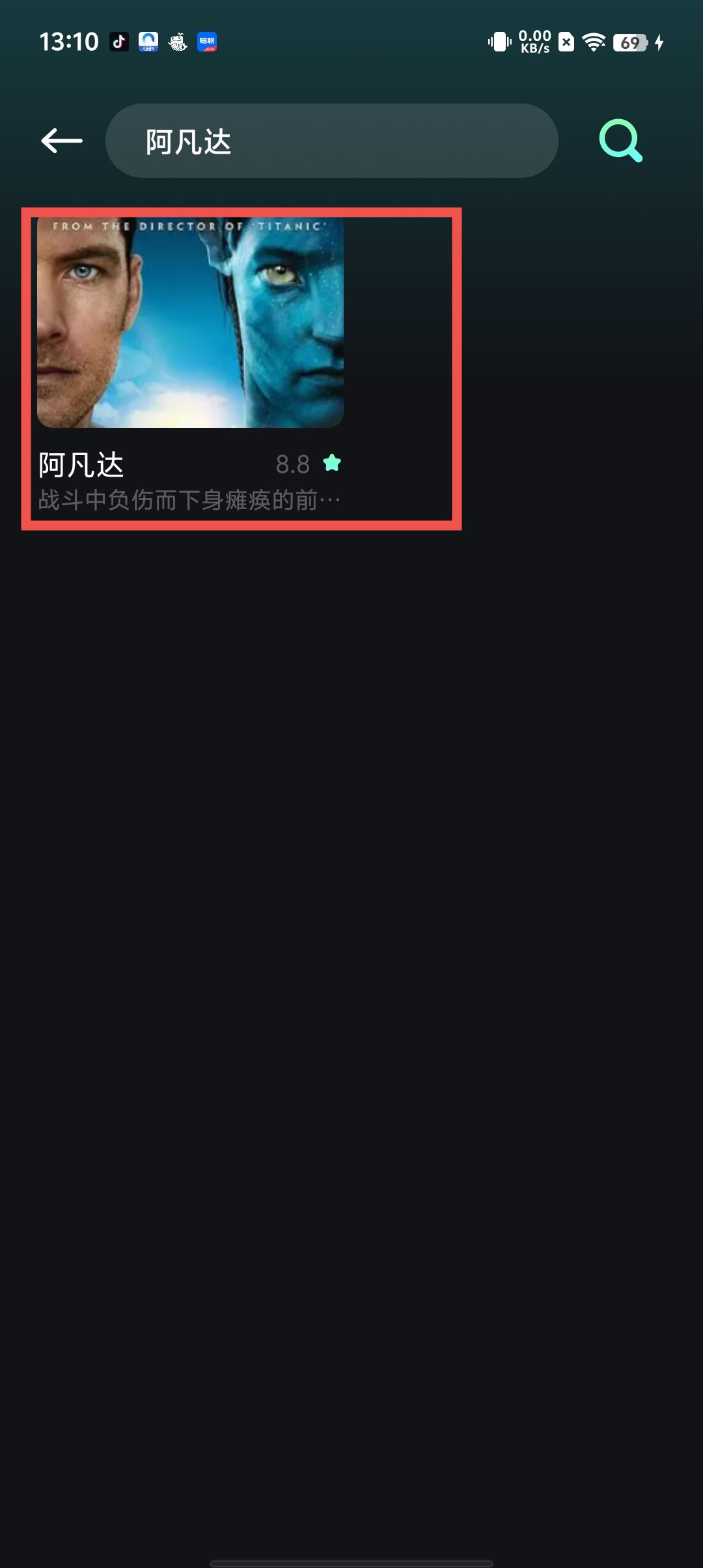This screenshot has height=1568, width=703.
Task: Run the search with the magnifier icon
Action: click(620, 141)
